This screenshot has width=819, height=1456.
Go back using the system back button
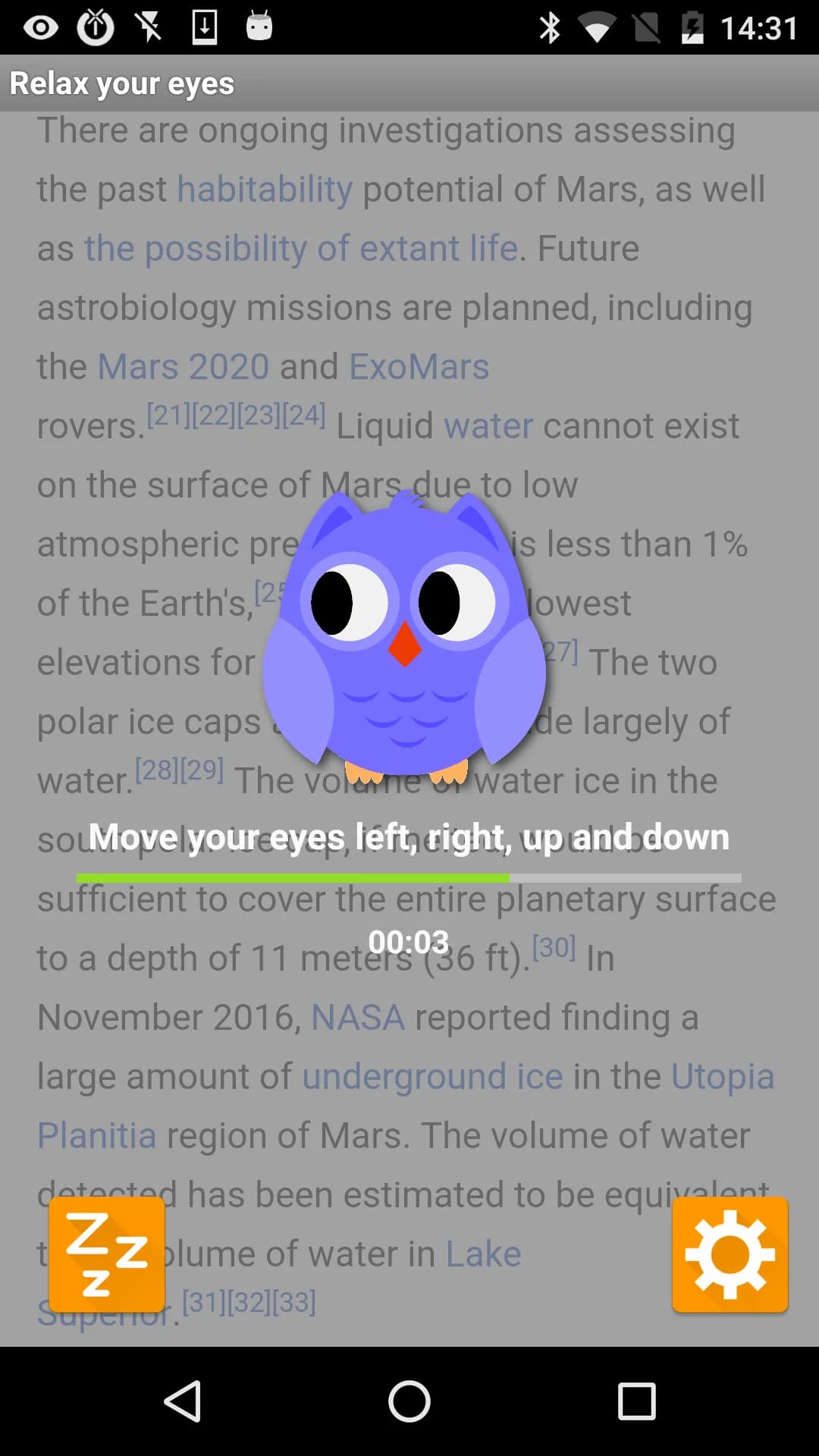182,1401
